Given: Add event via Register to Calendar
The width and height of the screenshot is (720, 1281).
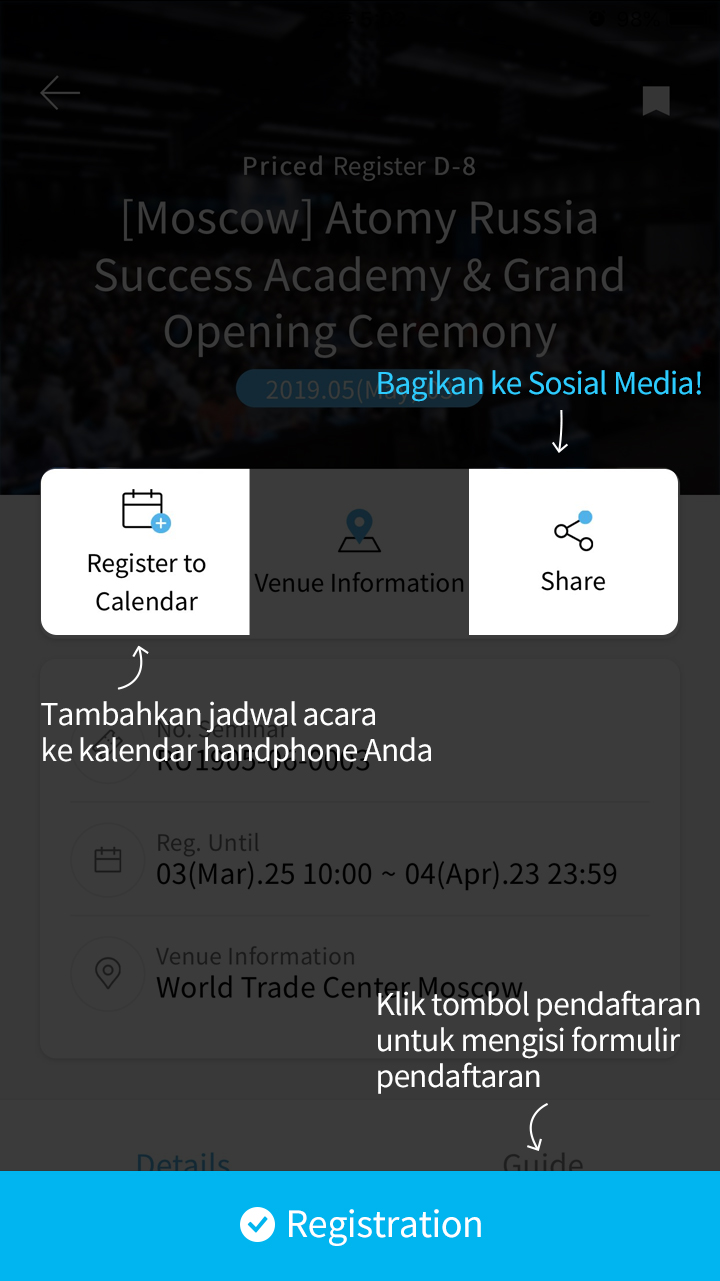Looking at the screenshot, I should [146, 552].
